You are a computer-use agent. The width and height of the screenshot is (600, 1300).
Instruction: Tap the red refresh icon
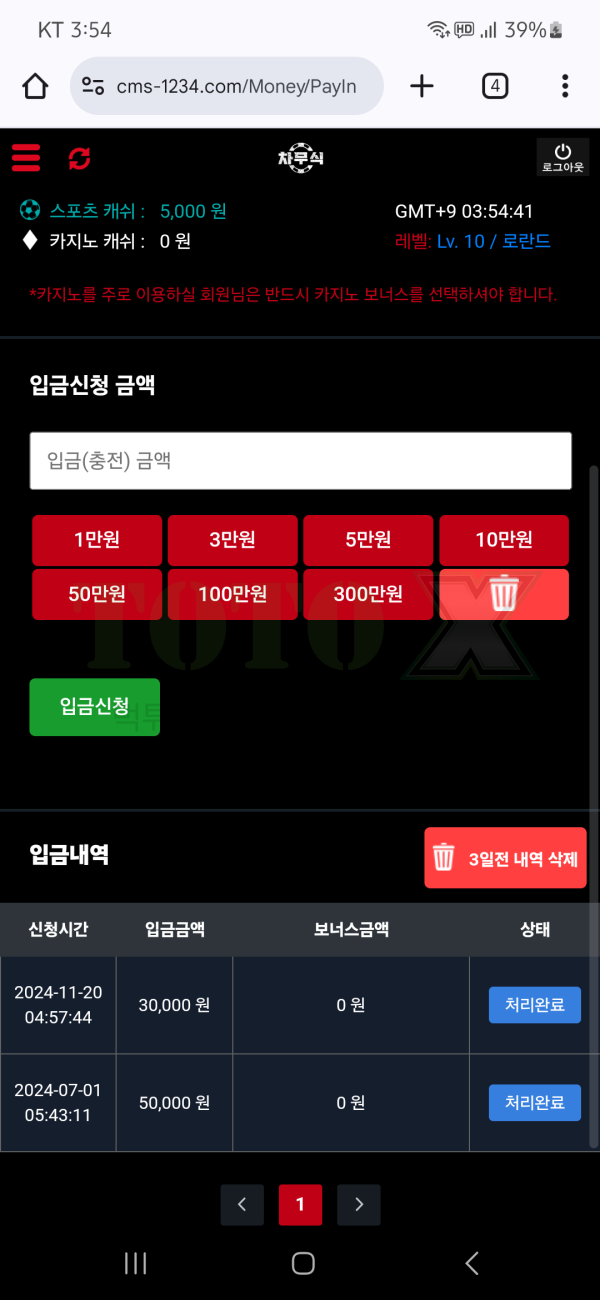[x=79, y=158]
